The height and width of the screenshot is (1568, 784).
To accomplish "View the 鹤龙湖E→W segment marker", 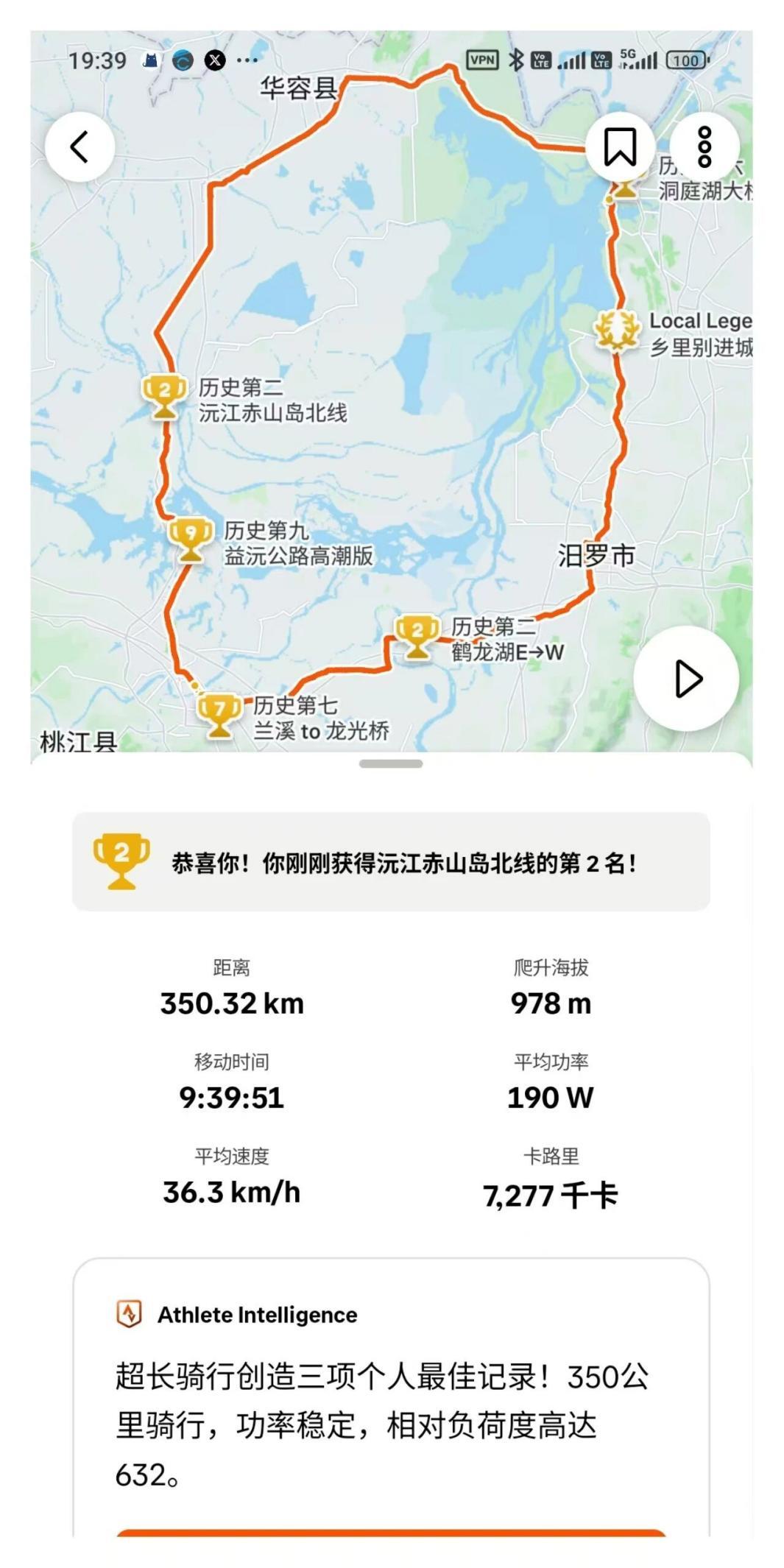I will click(417, 635).
